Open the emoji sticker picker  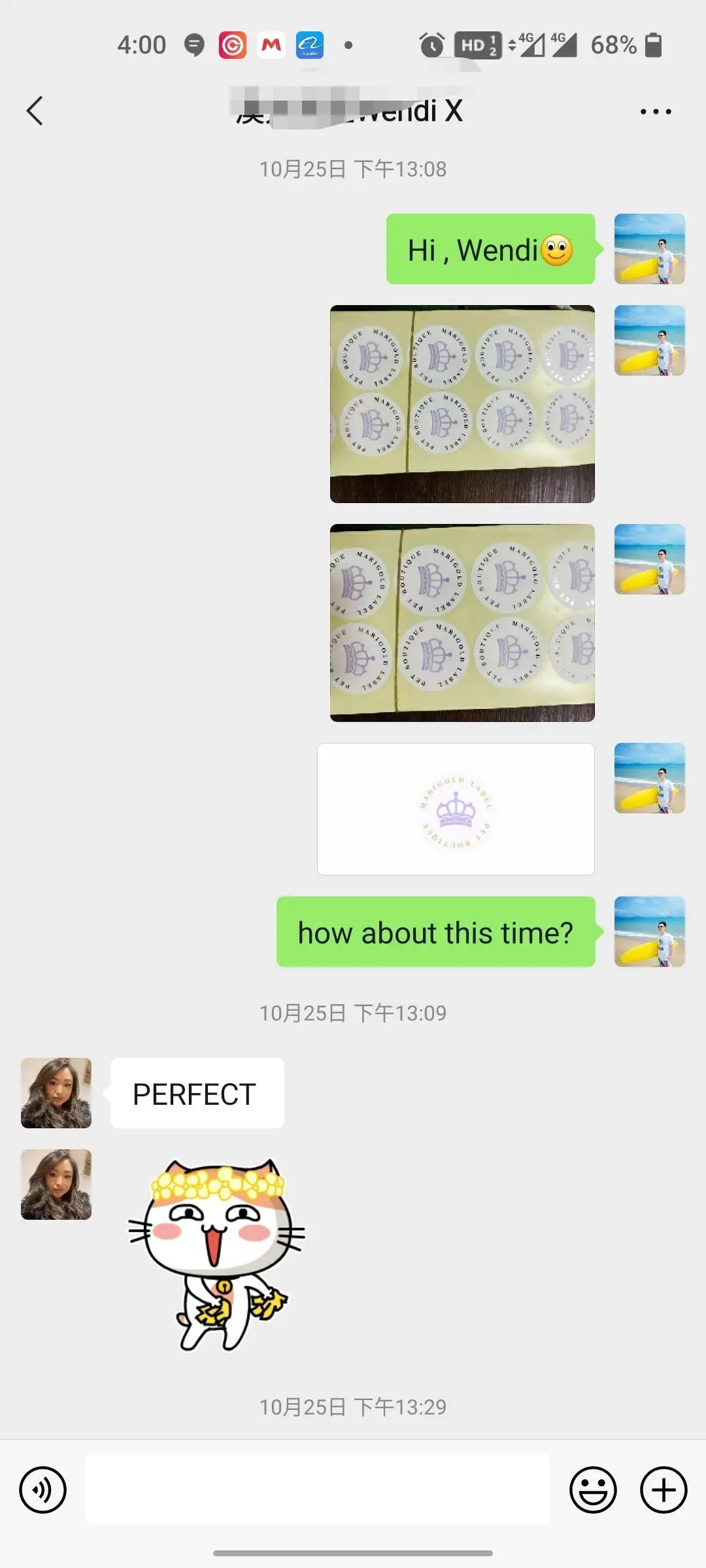point(593,1490)
